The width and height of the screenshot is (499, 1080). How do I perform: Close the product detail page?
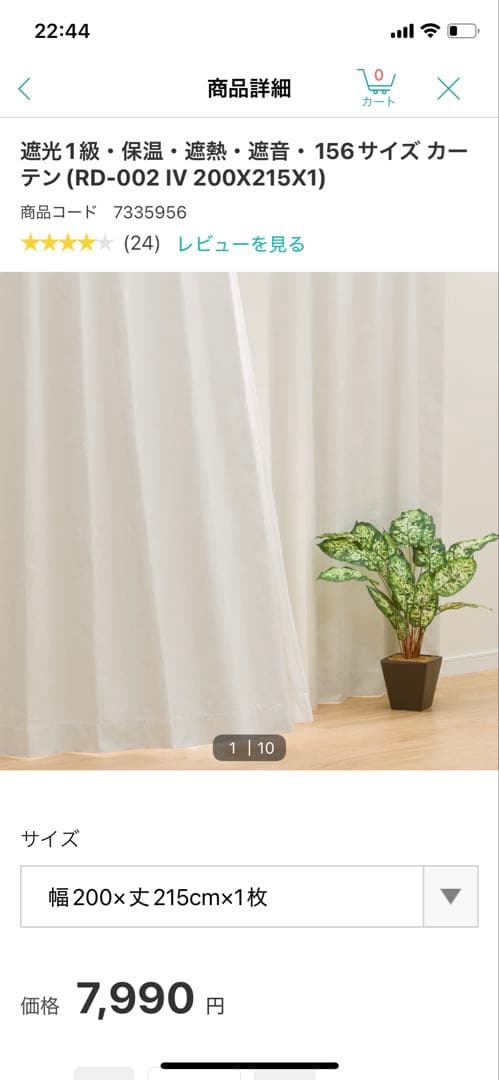coord(448,89)
